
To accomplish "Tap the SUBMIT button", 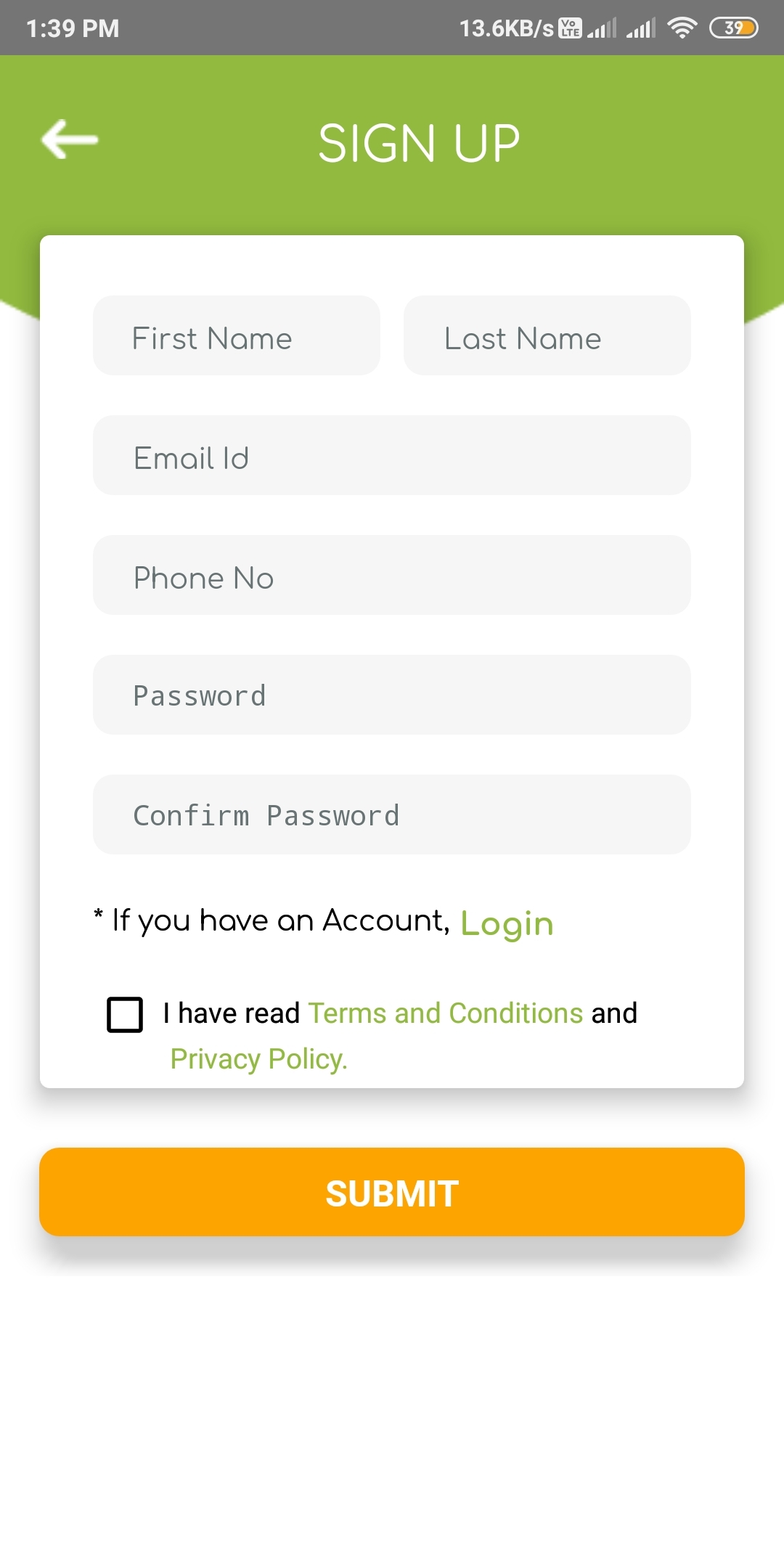I will coord(392,1192).
